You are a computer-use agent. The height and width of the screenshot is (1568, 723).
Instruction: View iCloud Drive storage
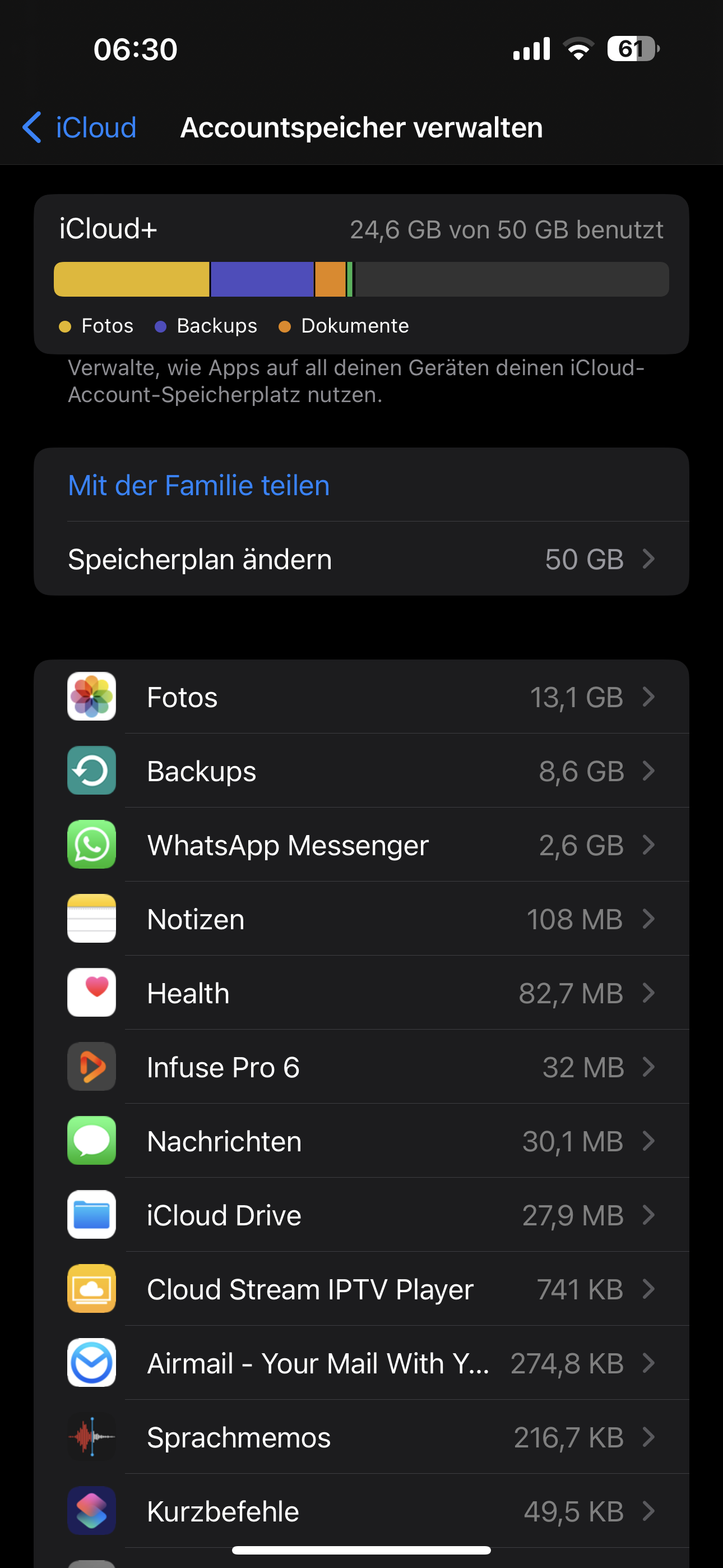coord(361,1215)
